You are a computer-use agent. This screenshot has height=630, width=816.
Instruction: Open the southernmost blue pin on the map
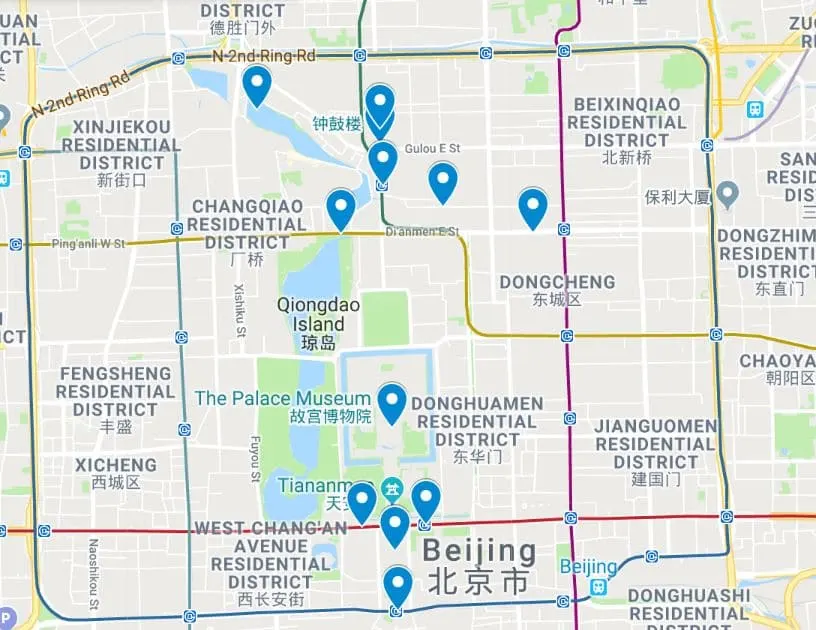398,584
